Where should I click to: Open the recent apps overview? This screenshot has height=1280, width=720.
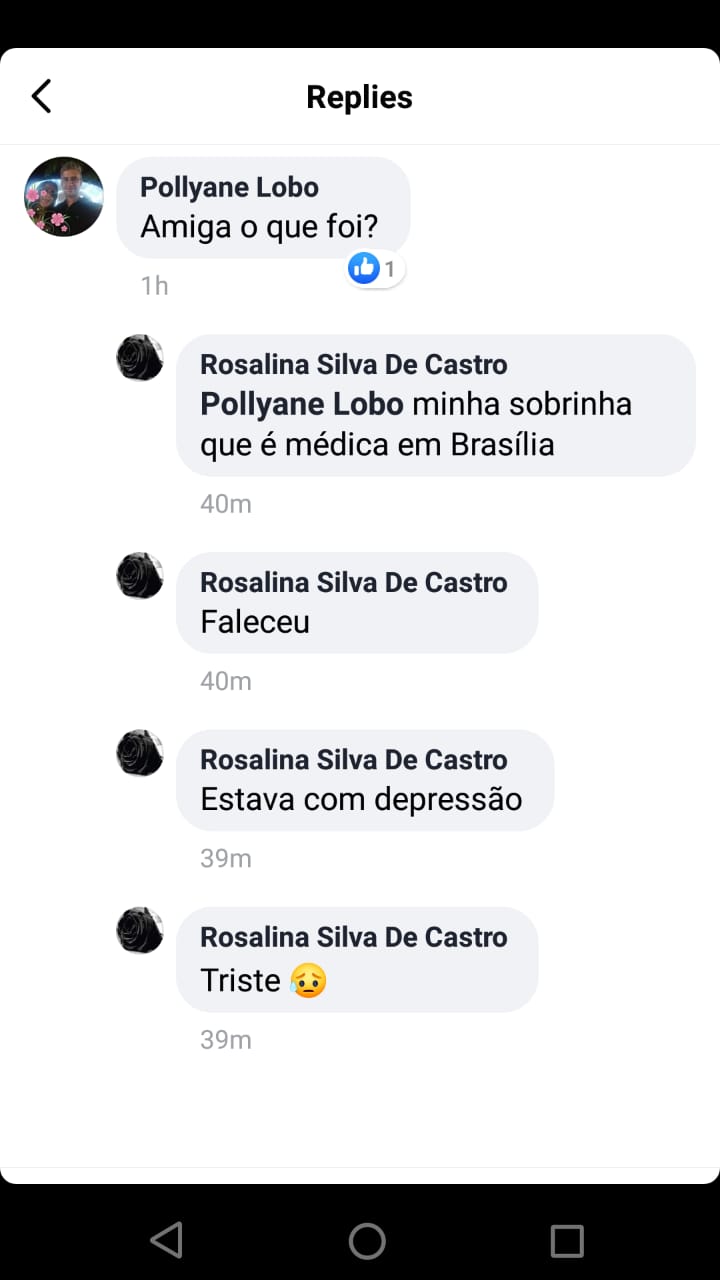click(567, 1241)
